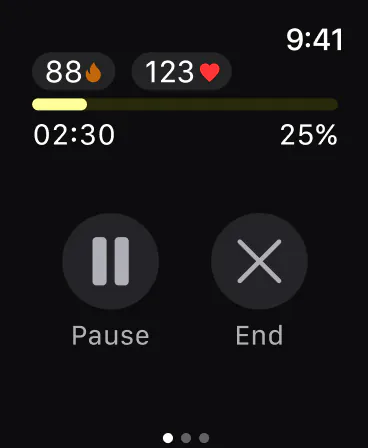End the workout session
This screenshot has height=448, width=368.
[x=259, y=261]
